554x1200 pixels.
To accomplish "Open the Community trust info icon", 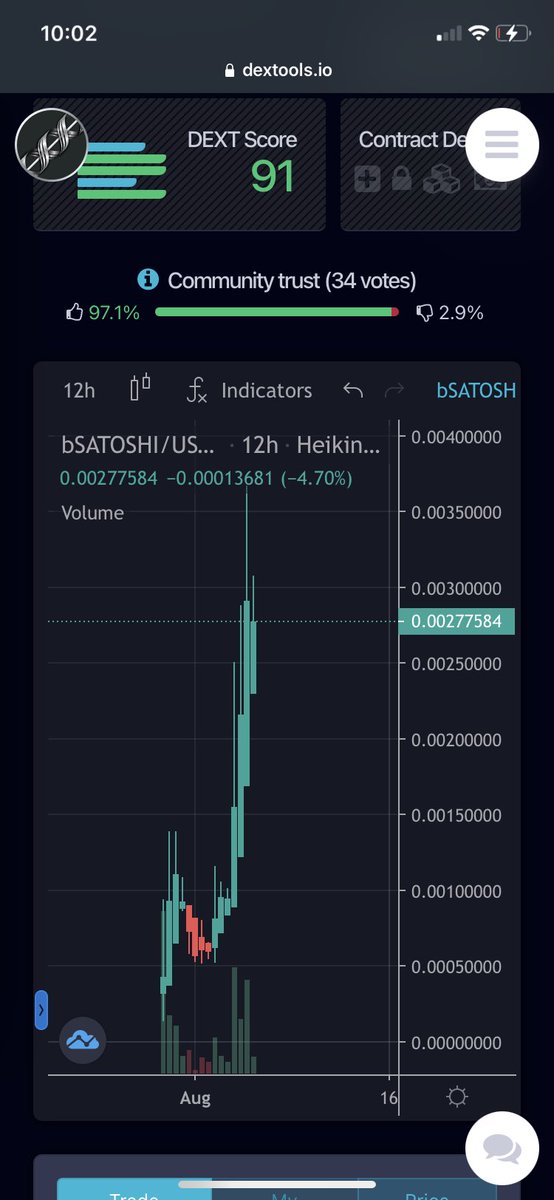I will [x=148, y=280].
